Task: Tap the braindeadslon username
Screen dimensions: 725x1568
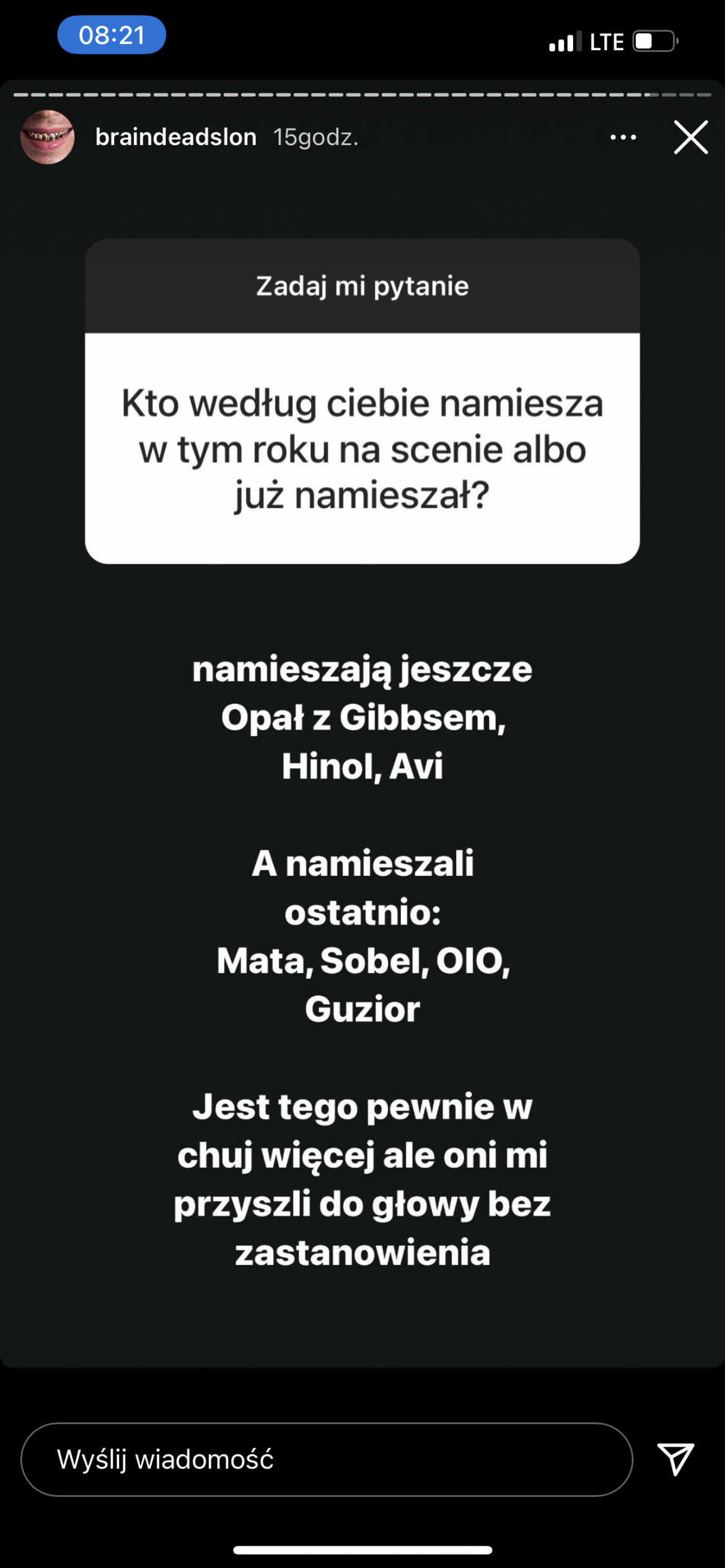Action: (175, 137)
